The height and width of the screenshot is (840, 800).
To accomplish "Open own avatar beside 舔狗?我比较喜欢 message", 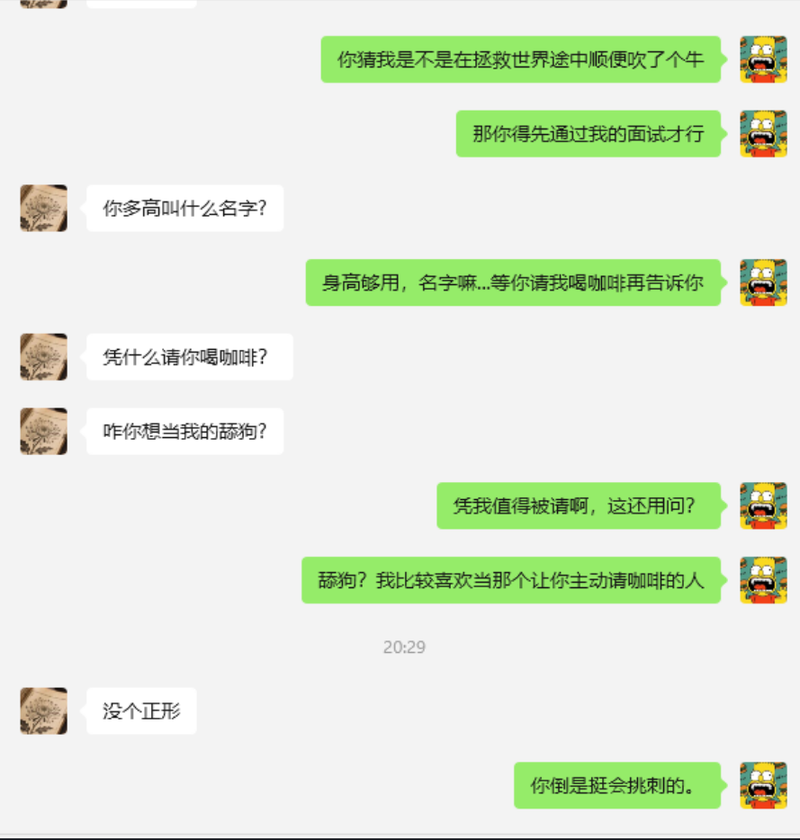I will coord(764,580).
